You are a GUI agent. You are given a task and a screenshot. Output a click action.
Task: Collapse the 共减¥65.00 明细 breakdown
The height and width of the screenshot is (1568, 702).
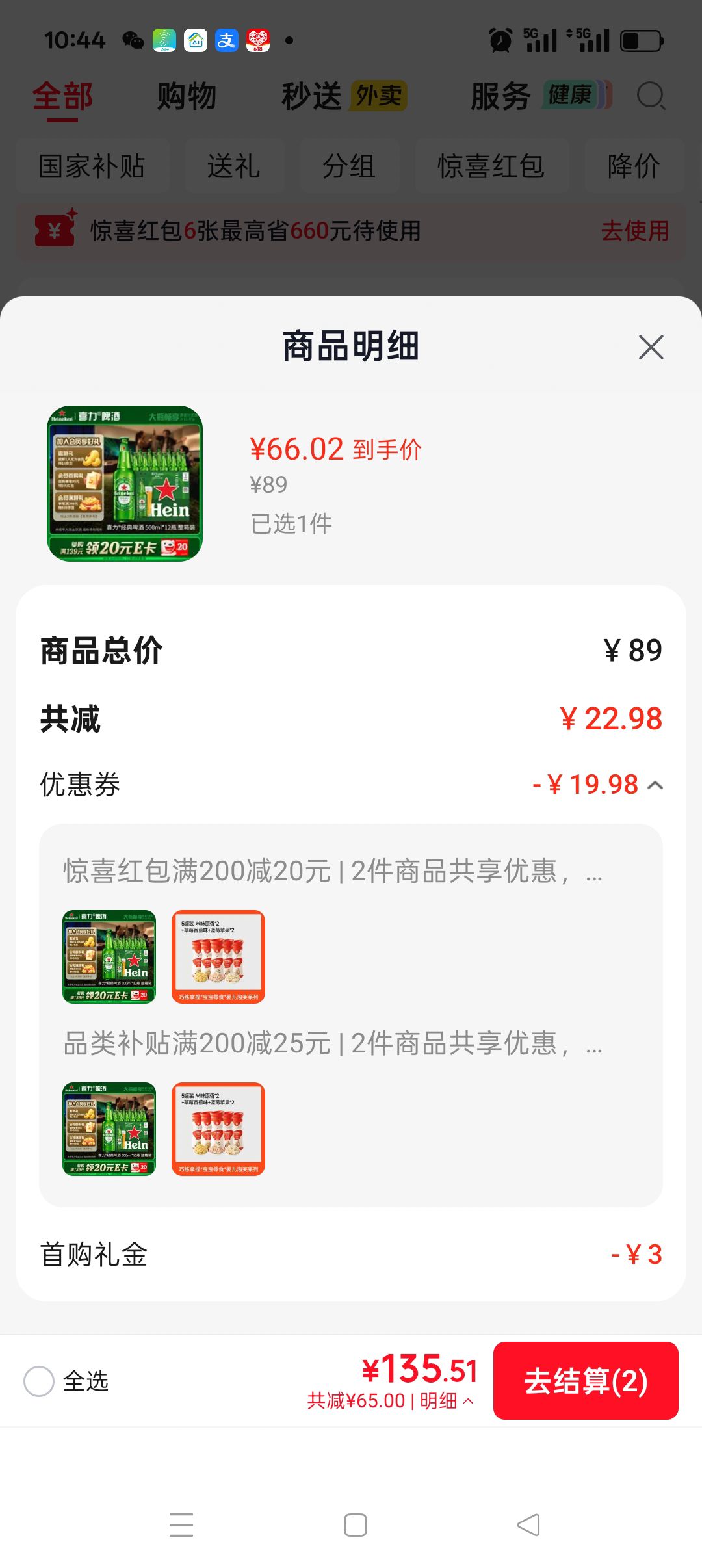pyautogui.click(x=390, y=1401)
